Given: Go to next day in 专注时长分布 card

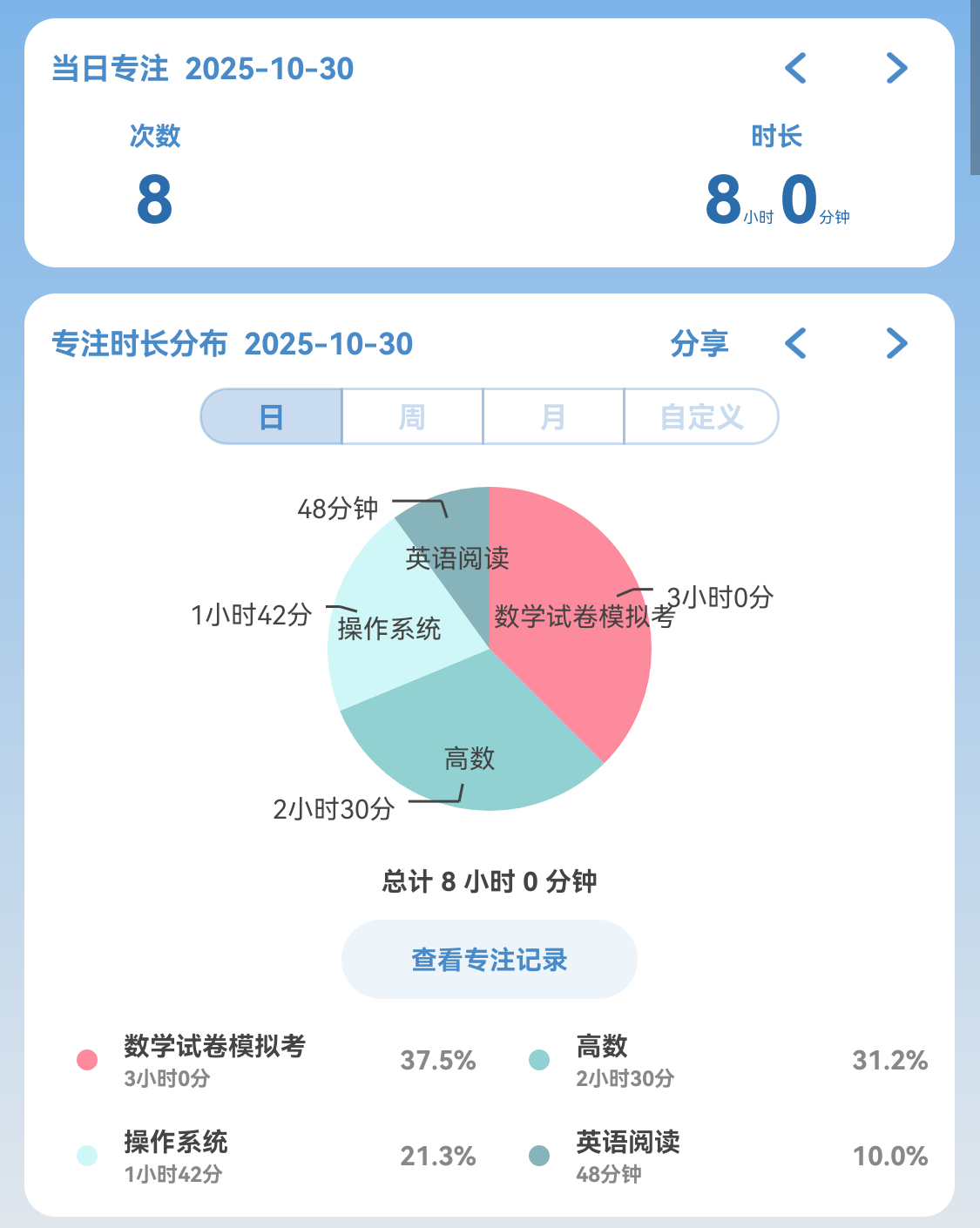Looking at the screenshot, I should point(896,343).
